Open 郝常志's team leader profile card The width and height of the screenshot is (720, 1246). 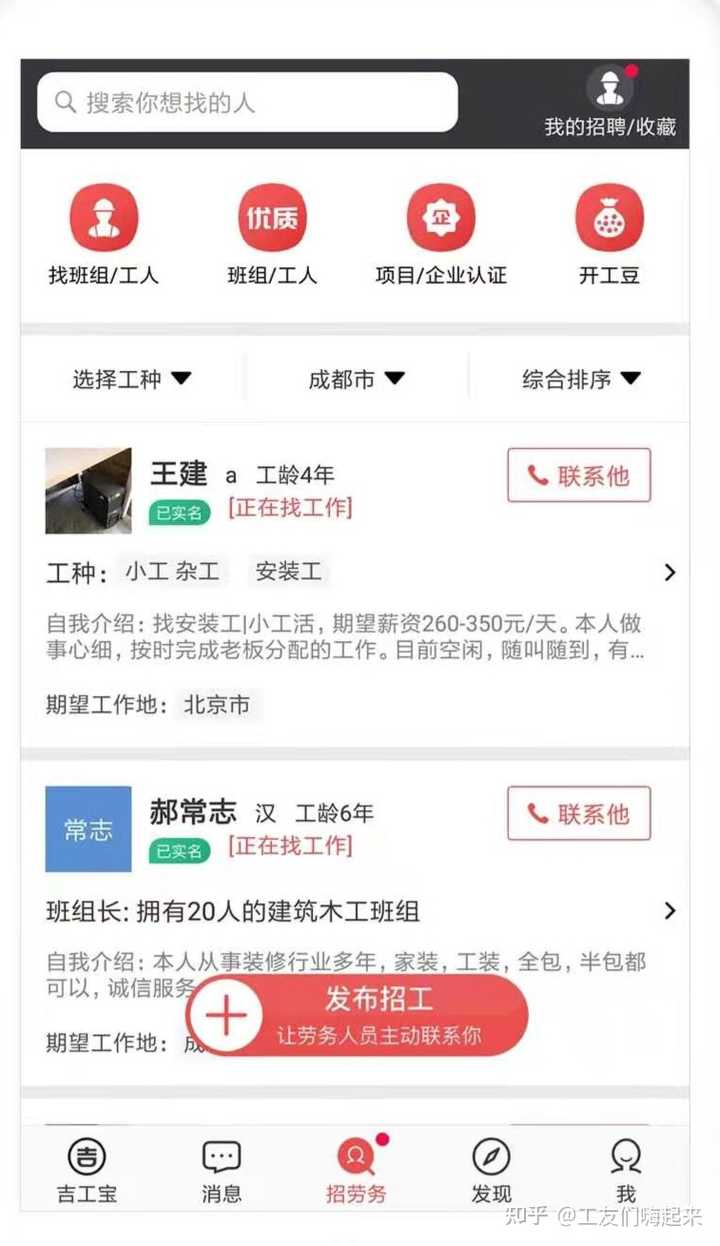[355, 922]
